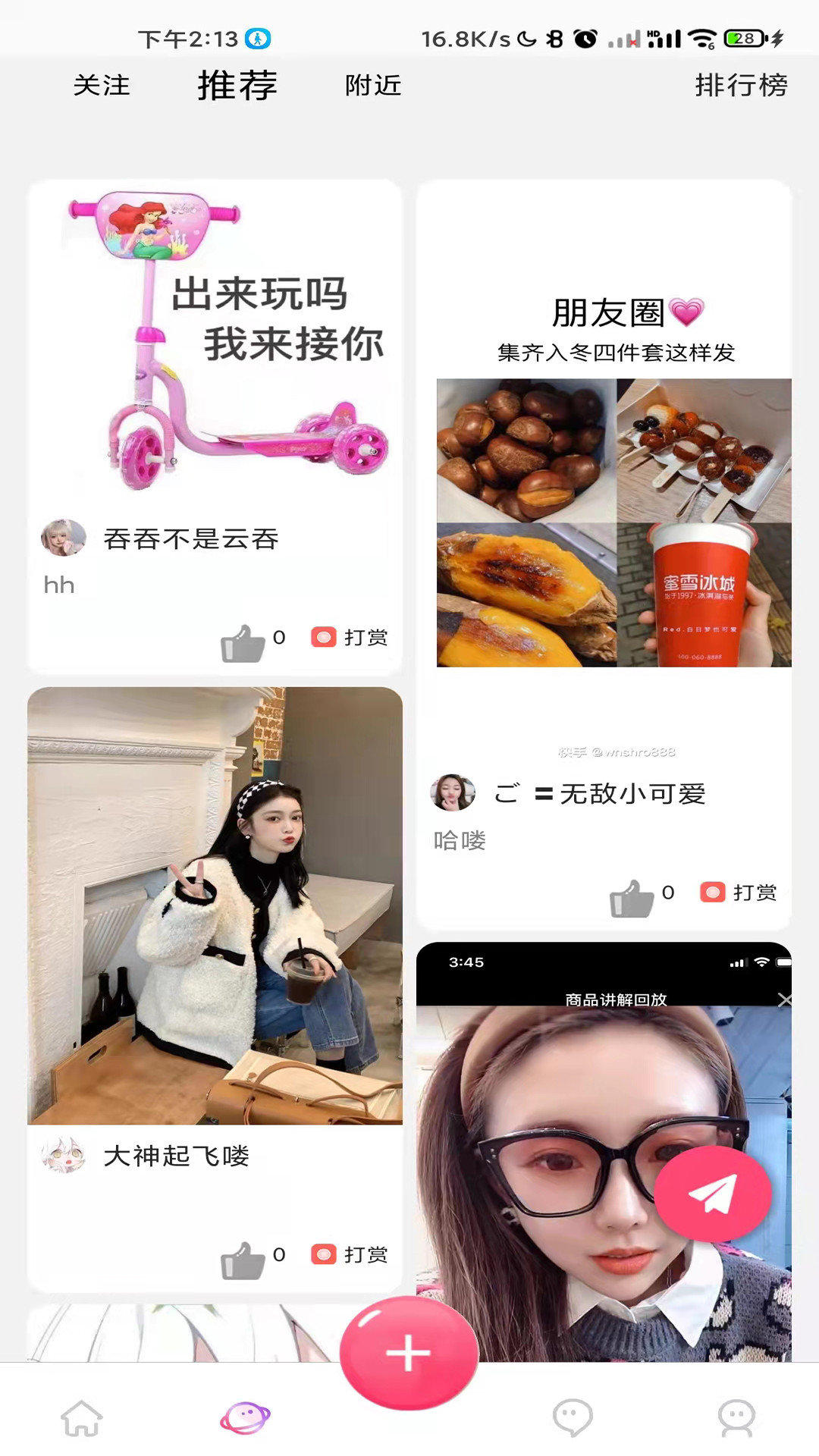Image resolution: width=819 pixels, height=1456 pixels.
Task: Like the post by 无敌小可爱
Action: click(x=632, y=898)
